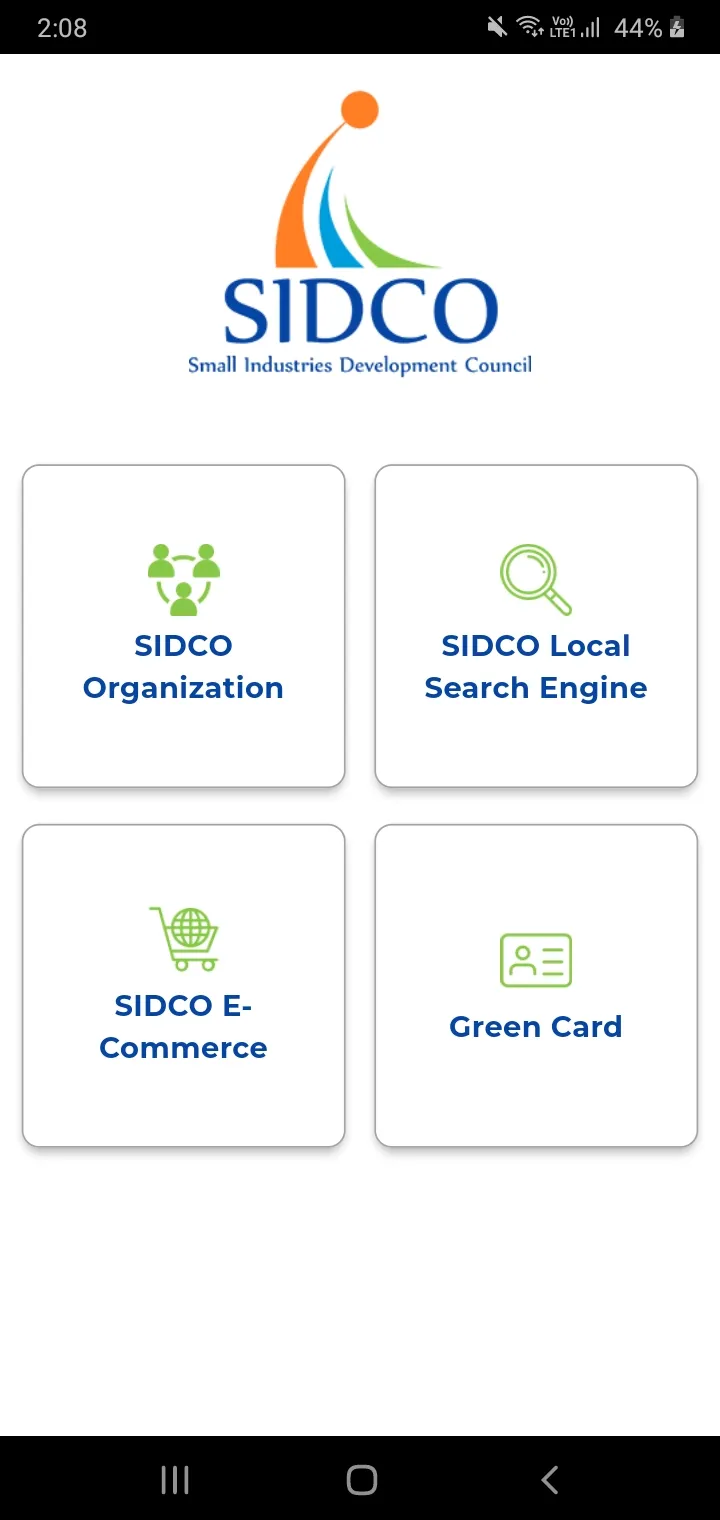Viewport: 720px width, 1520px height.
Task: Show recent apps from the navigation bar
Action: click(x=175, y=1480)
